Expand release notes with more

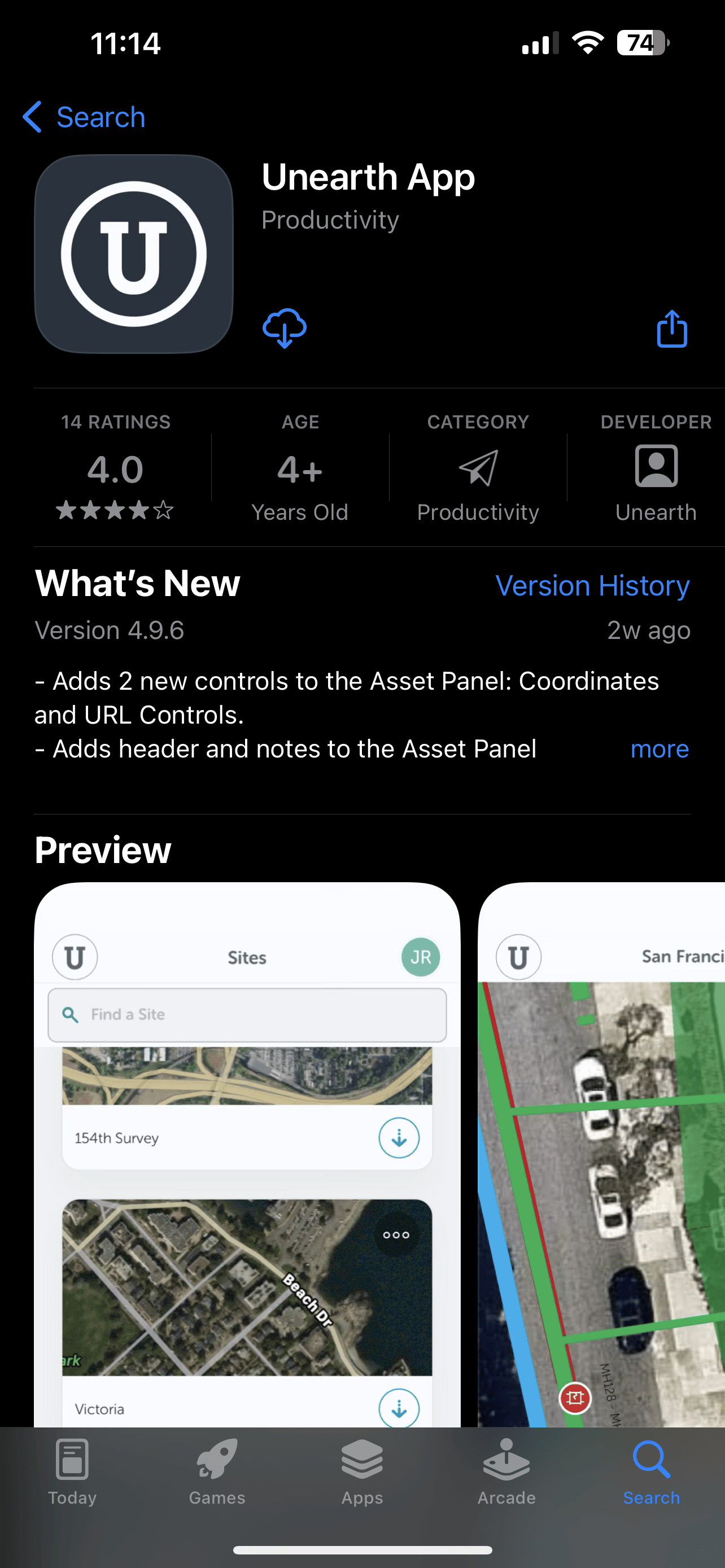click(x=660, y=750)
